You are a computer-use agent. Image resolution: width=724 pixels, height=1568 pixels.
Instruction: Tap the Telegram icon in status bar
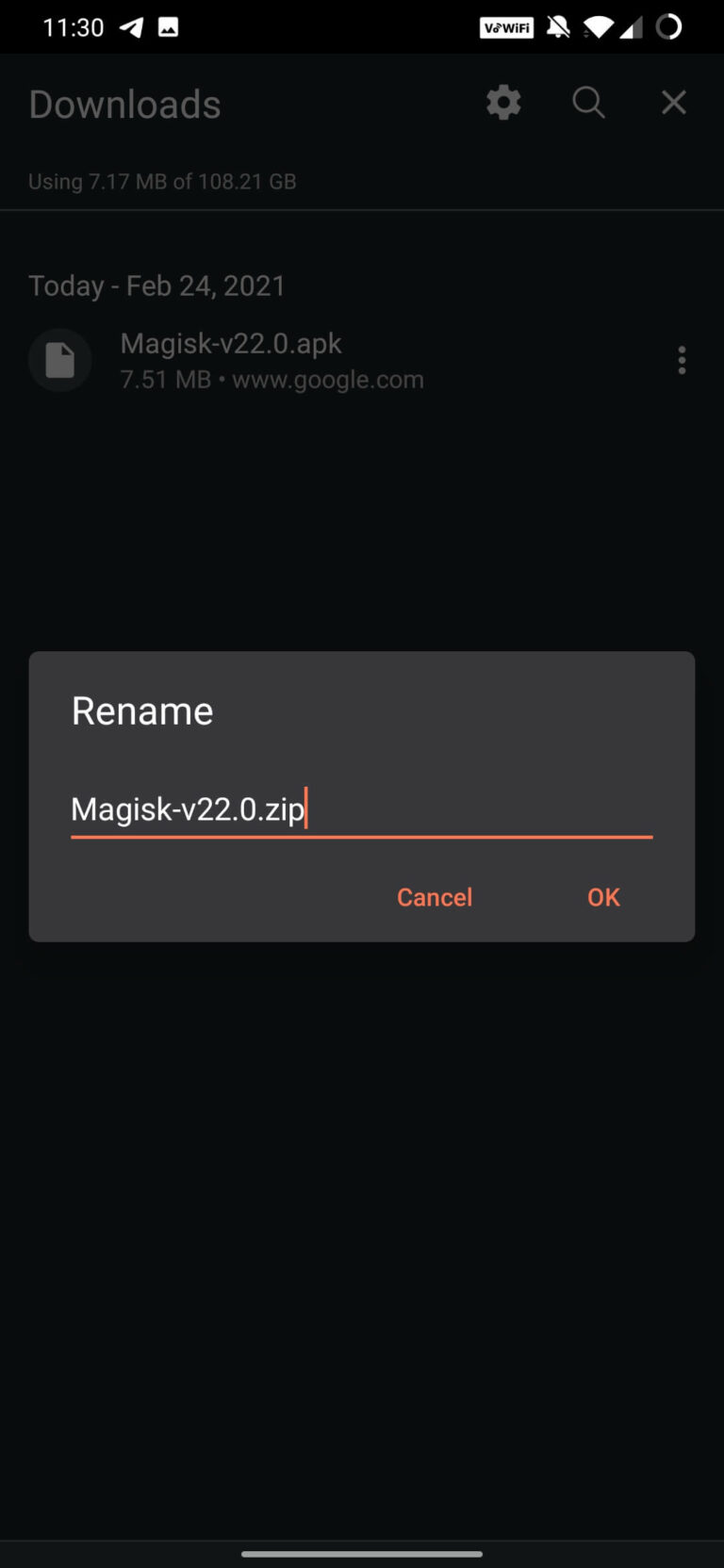(x=132, y=26)
